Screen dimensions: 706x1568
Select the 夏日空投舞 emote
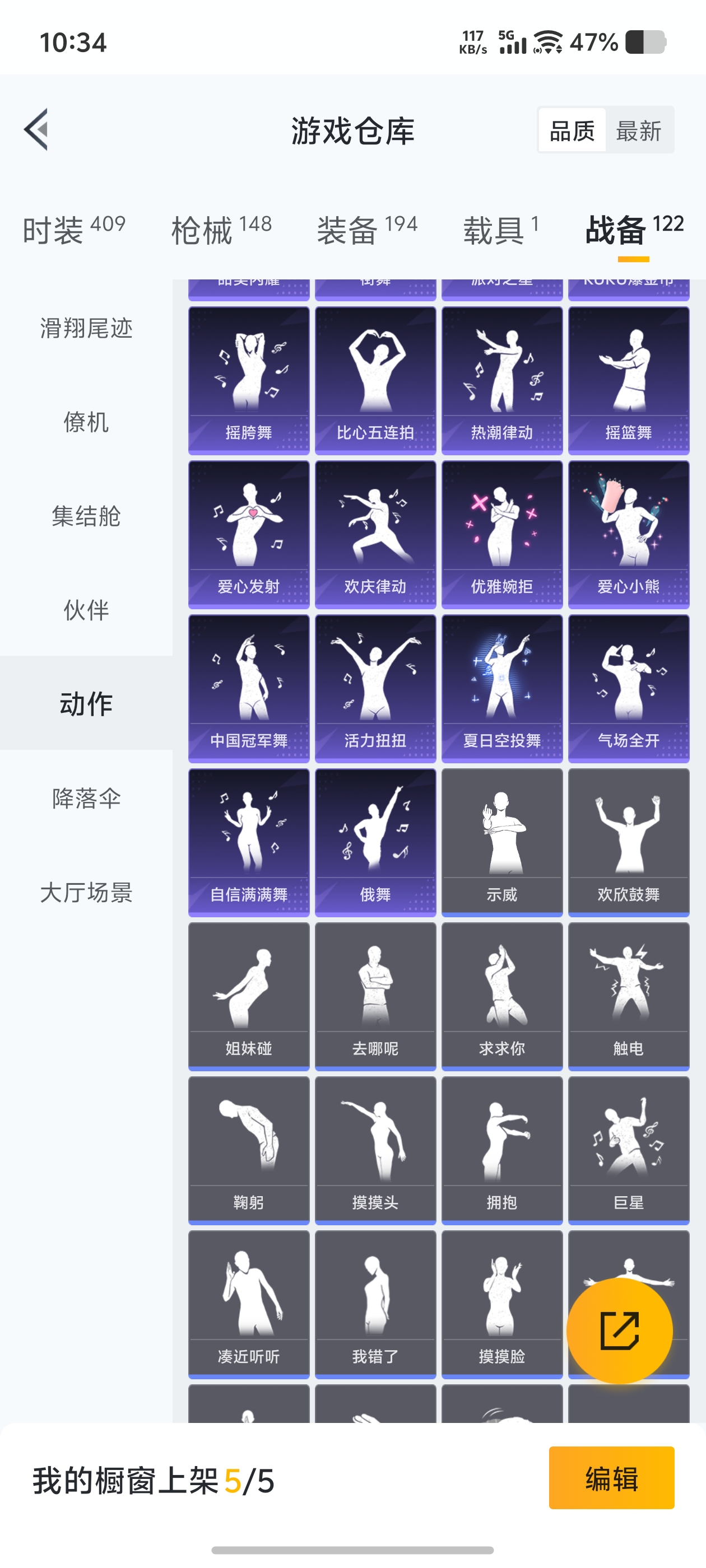point(501,688)
